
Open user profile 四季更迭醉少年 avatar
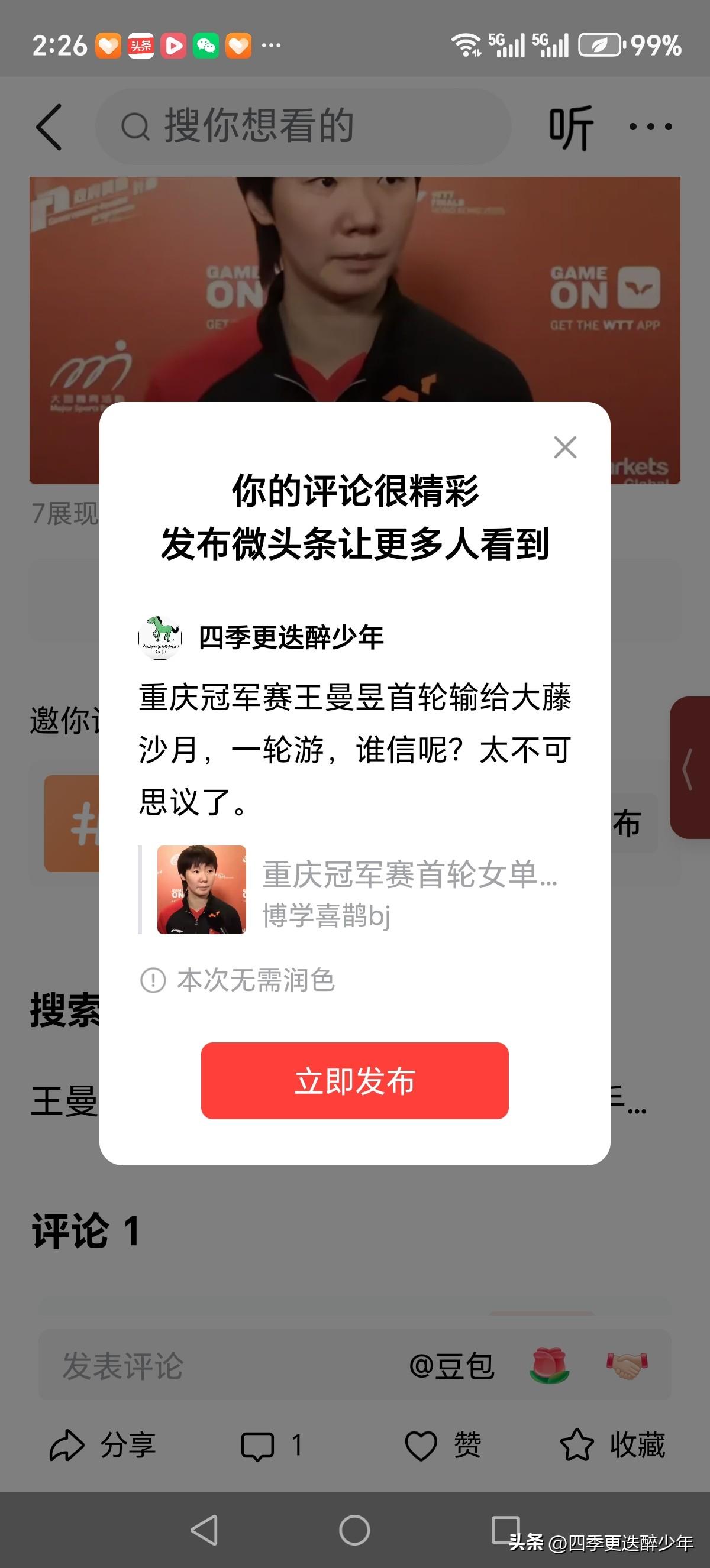pyautogui.click(x=161, y=639)
